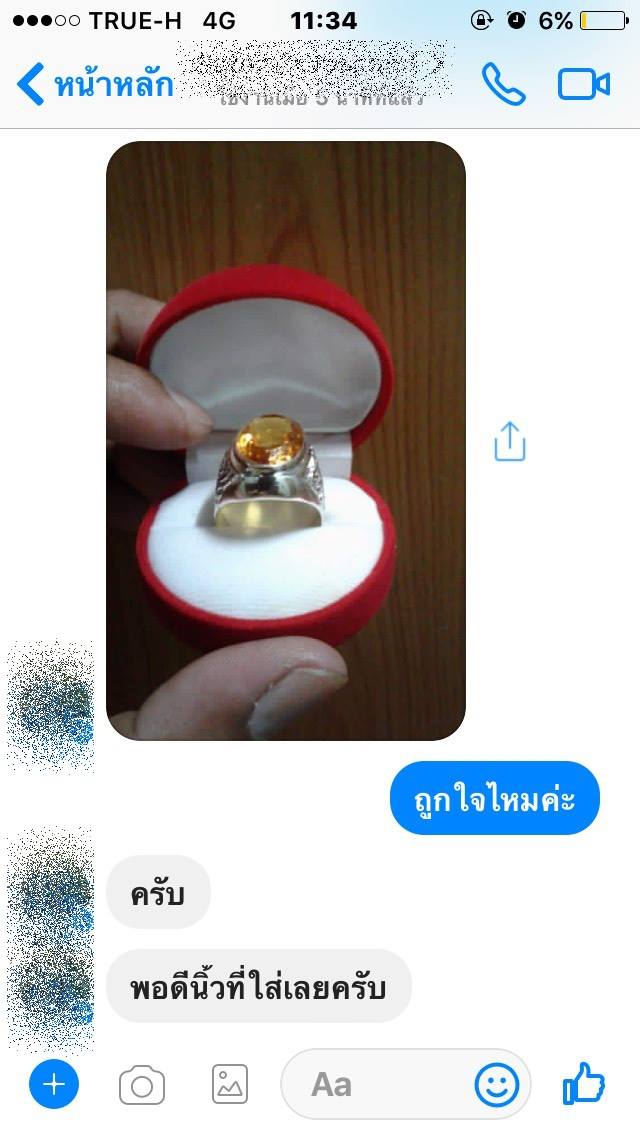Focus the Aa message input field

(380, 1085)
